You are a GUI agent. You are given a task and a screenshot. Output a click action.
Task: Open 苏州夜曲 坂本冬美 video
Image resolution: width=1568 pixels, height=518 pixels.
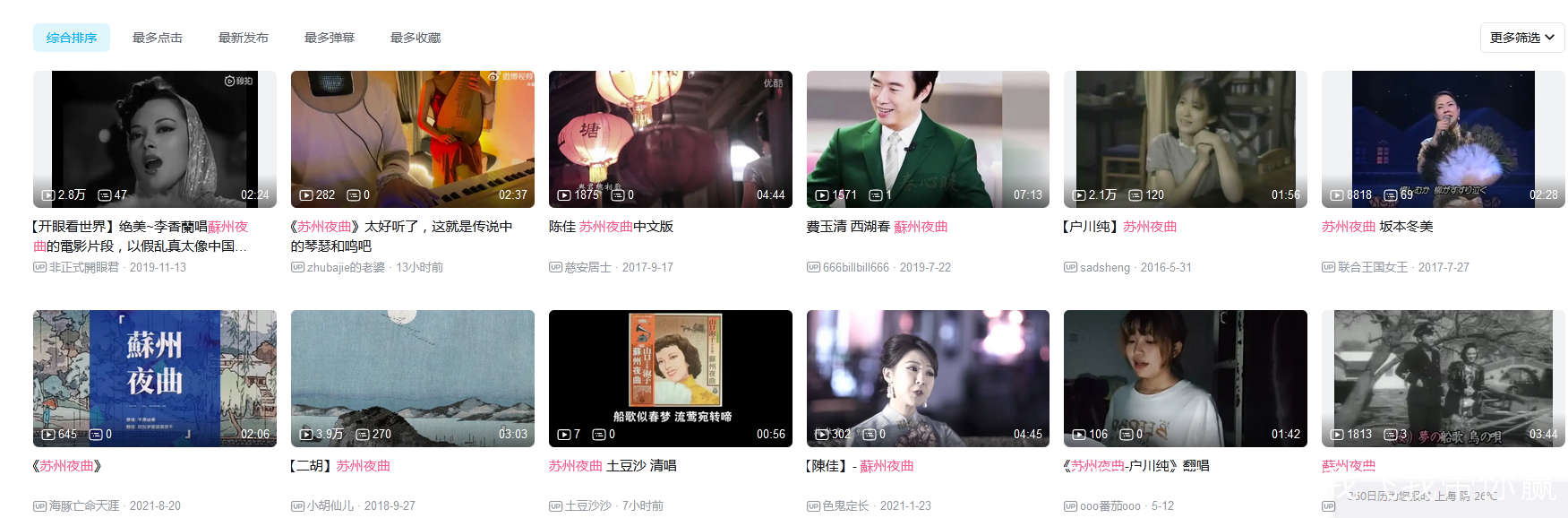[1444, 139]
